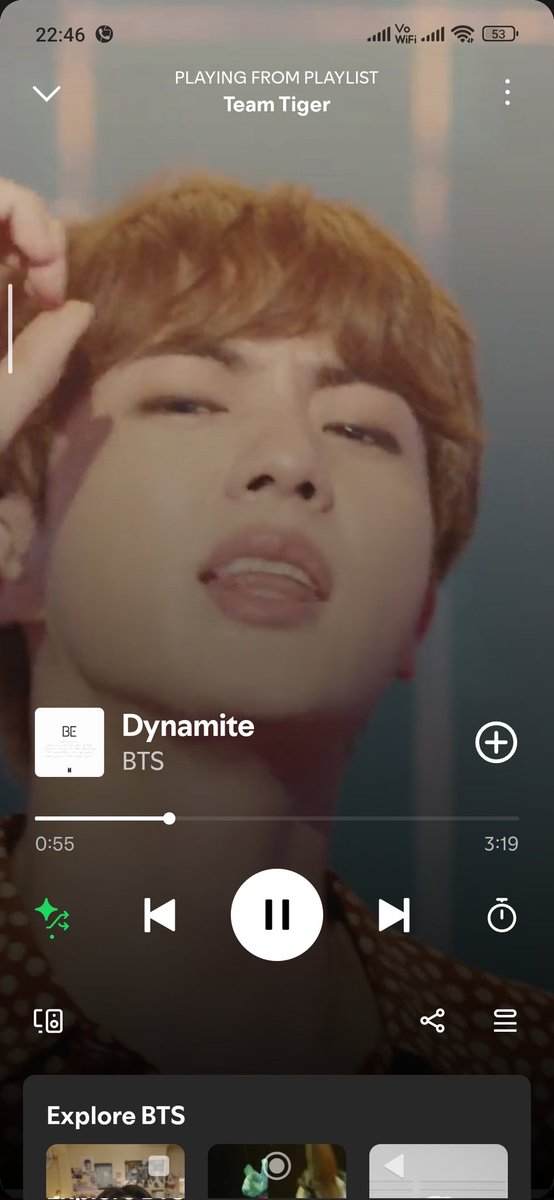Skip to the previous track
Screen dimensions: 554x1200
click(x=160, y=915)
